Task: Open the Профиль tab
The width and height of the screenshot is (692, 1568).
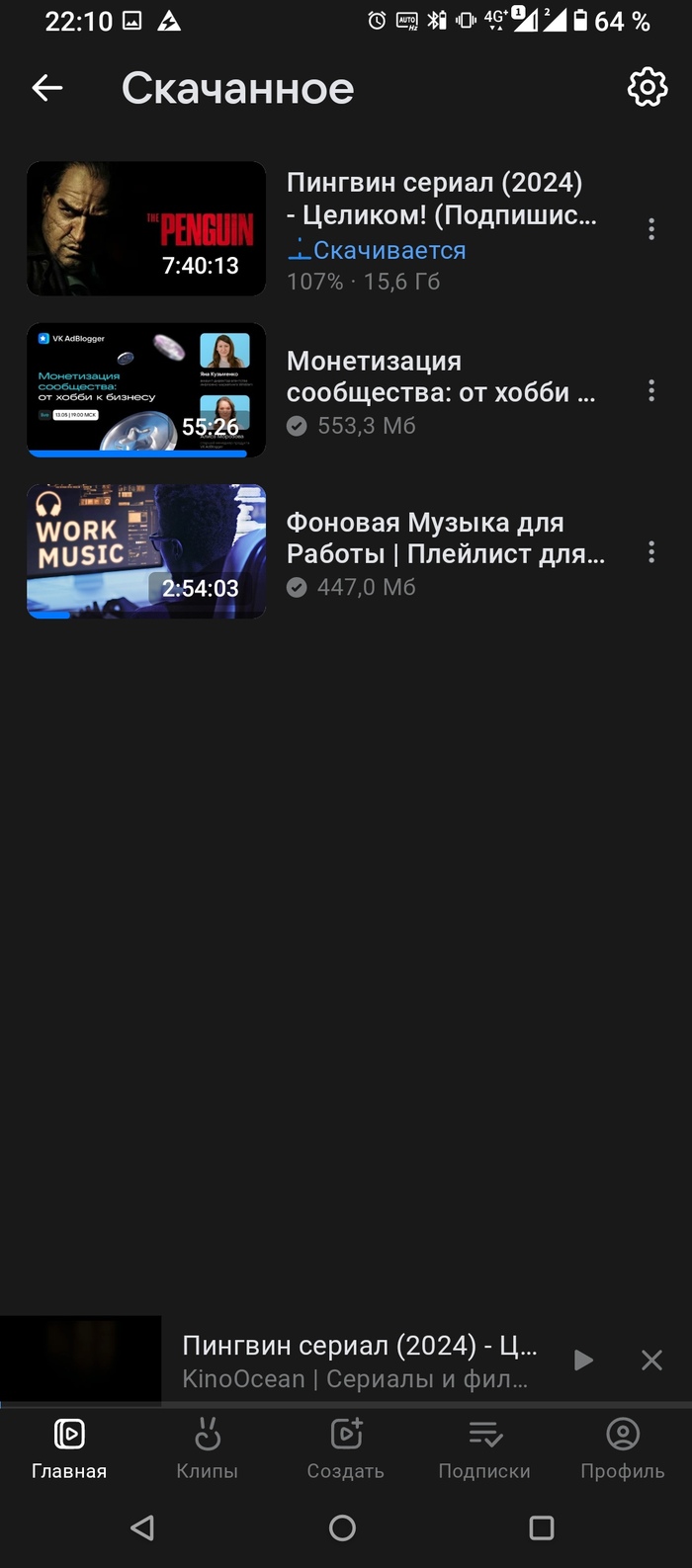Action: tap(623, 1447)
